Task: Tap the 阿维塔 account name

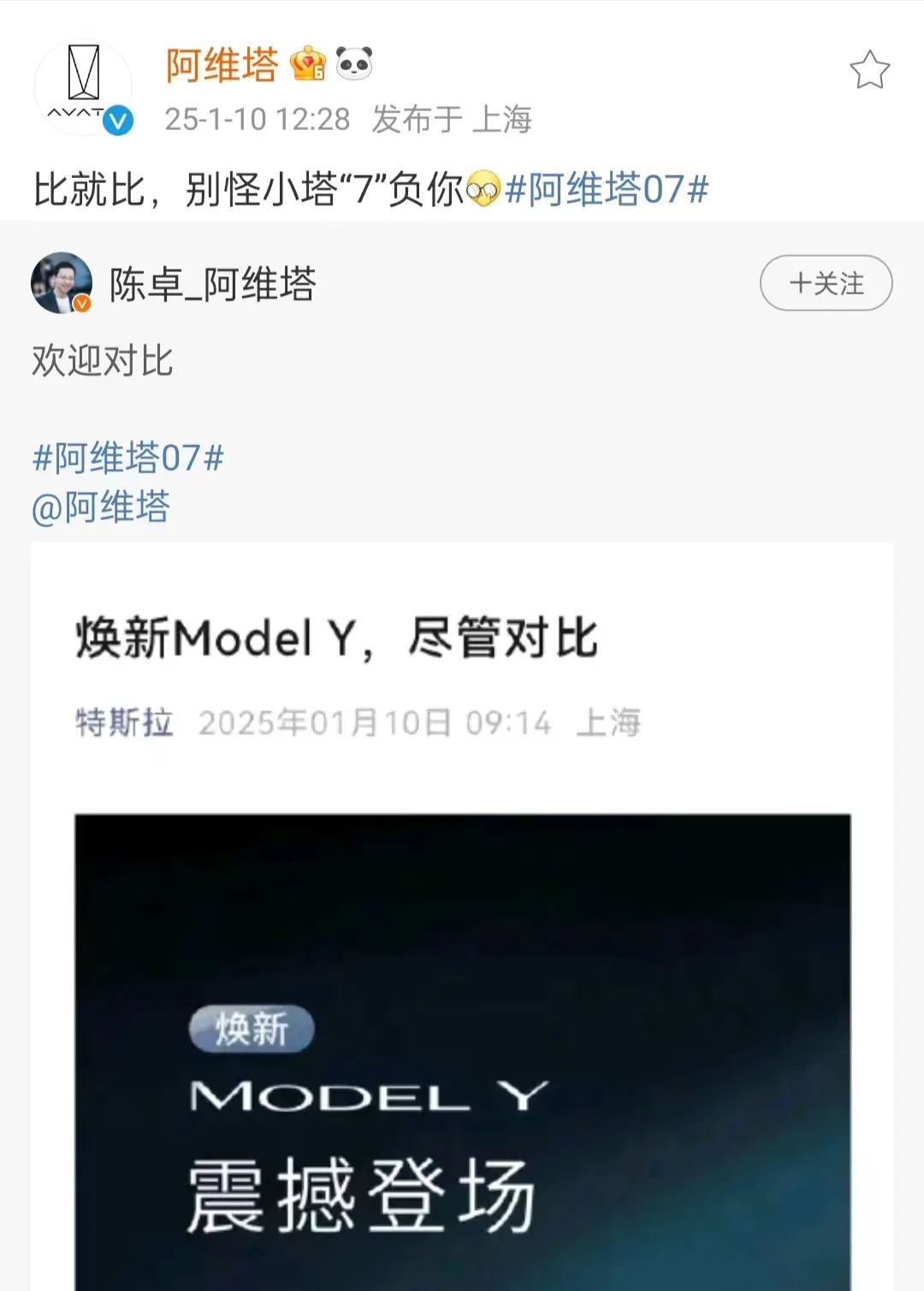Action: (x=222, y=65)
